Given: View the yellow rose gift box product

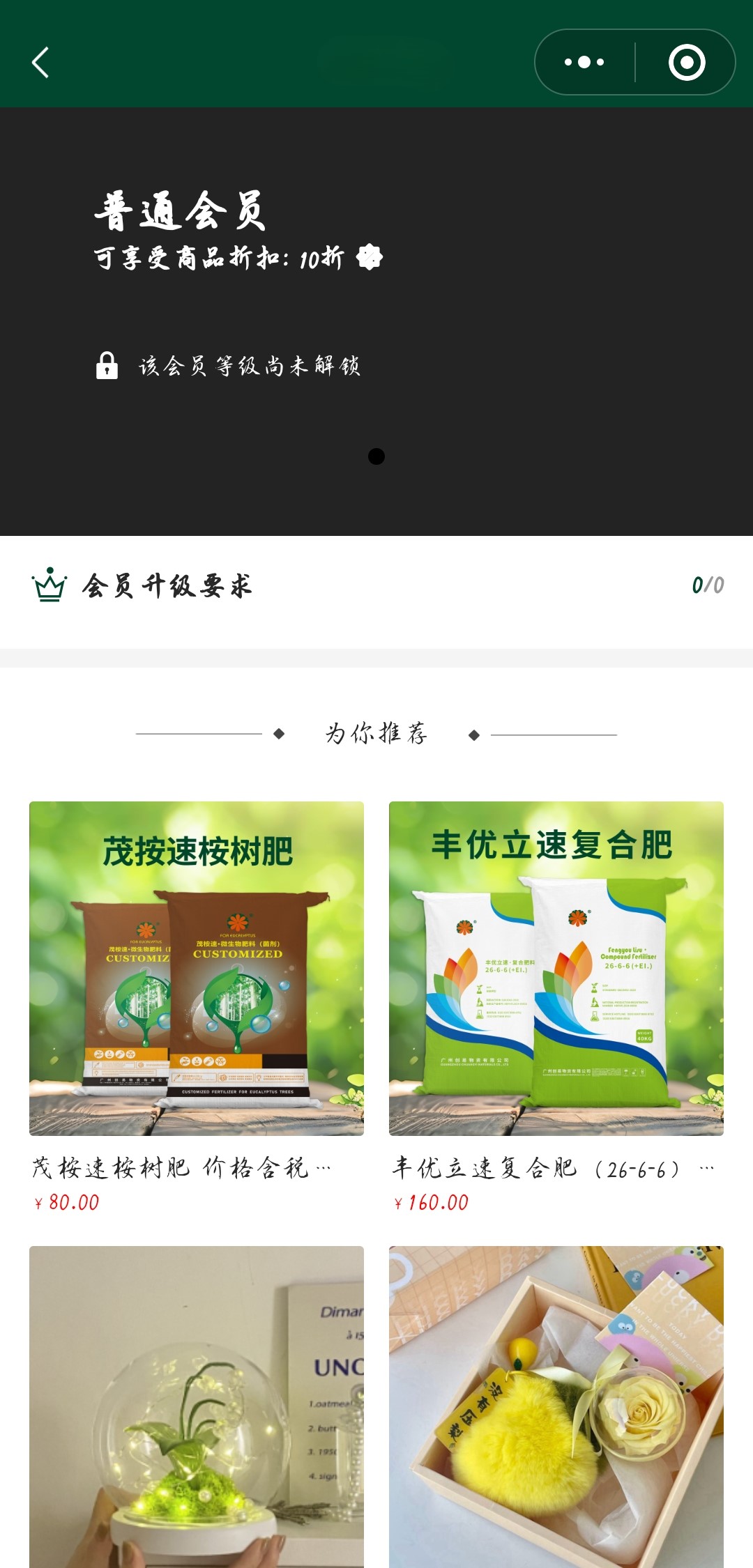Looking at the screenshot, I should pyautogui.click(x=556, y=1408).
